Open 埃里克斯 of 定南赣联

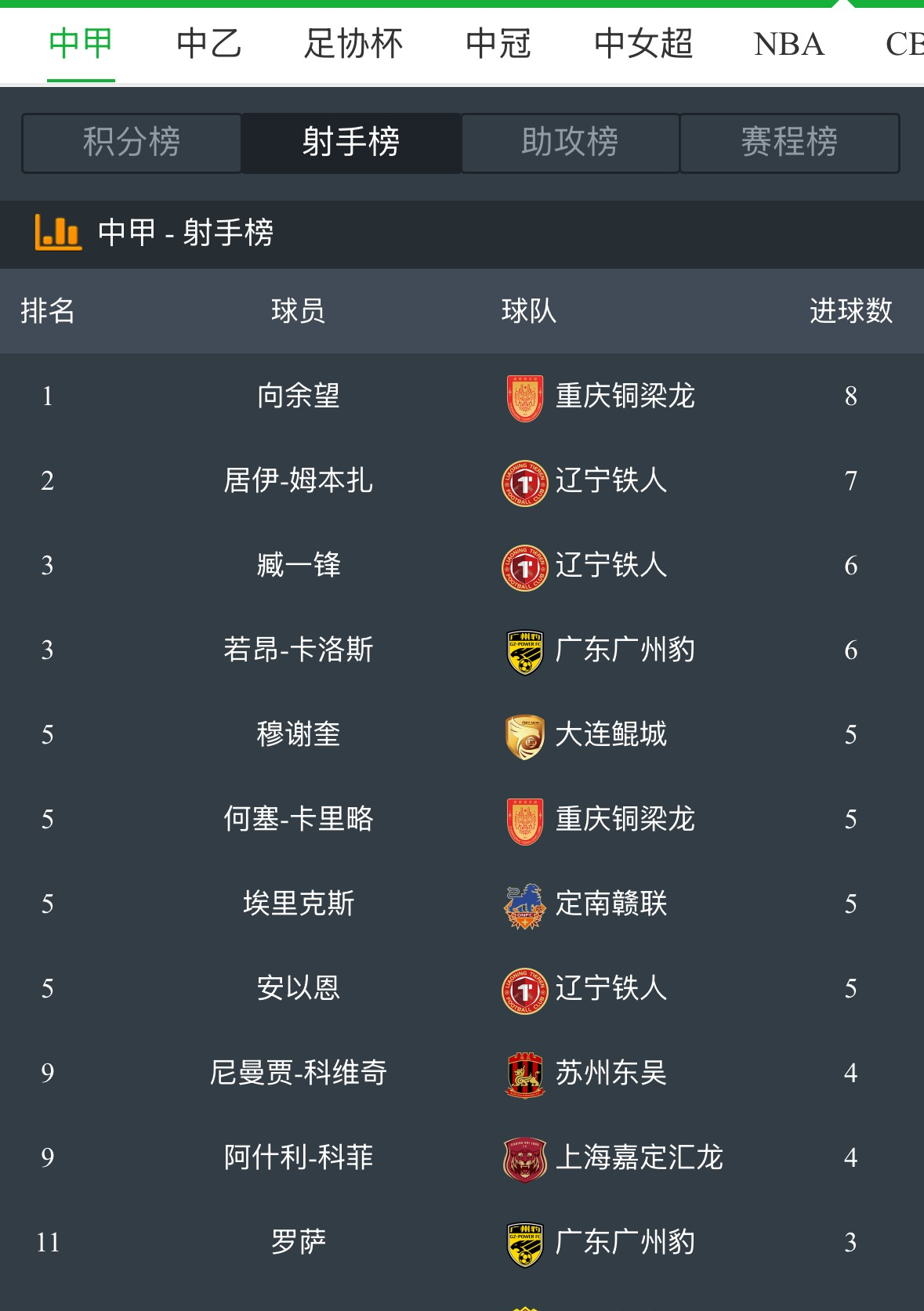[x=298, y=904]
